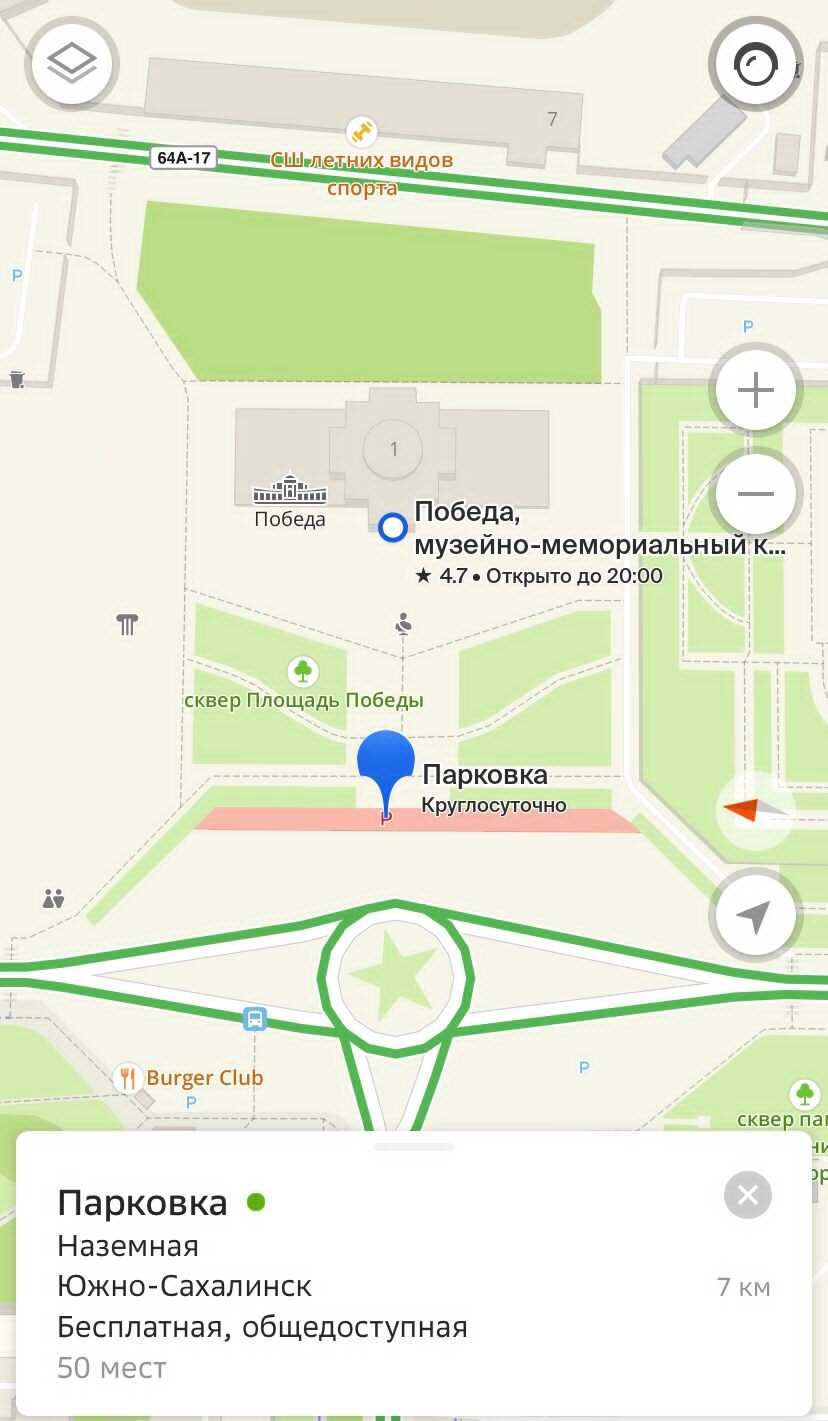This screenshot has height=1421, width=828.
Task: Zoom in with the plus button
Action: 755,389
